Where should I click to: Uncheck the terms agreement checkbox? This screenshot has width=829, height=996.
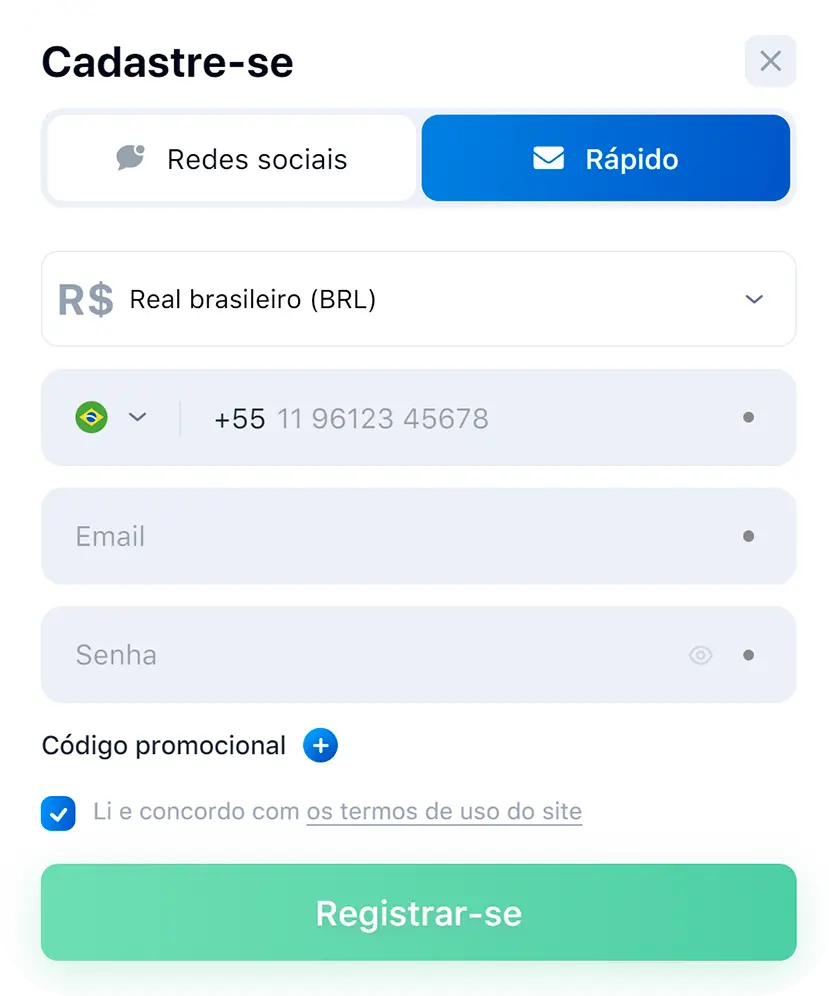58,812
